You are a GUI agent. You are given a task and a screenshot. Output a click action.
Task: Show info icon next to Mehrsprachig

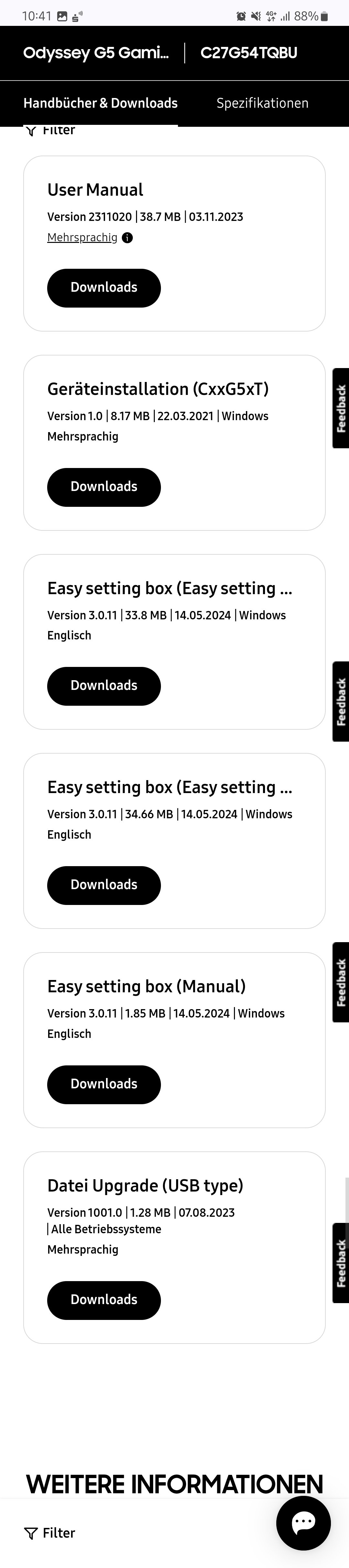(127, 238)
